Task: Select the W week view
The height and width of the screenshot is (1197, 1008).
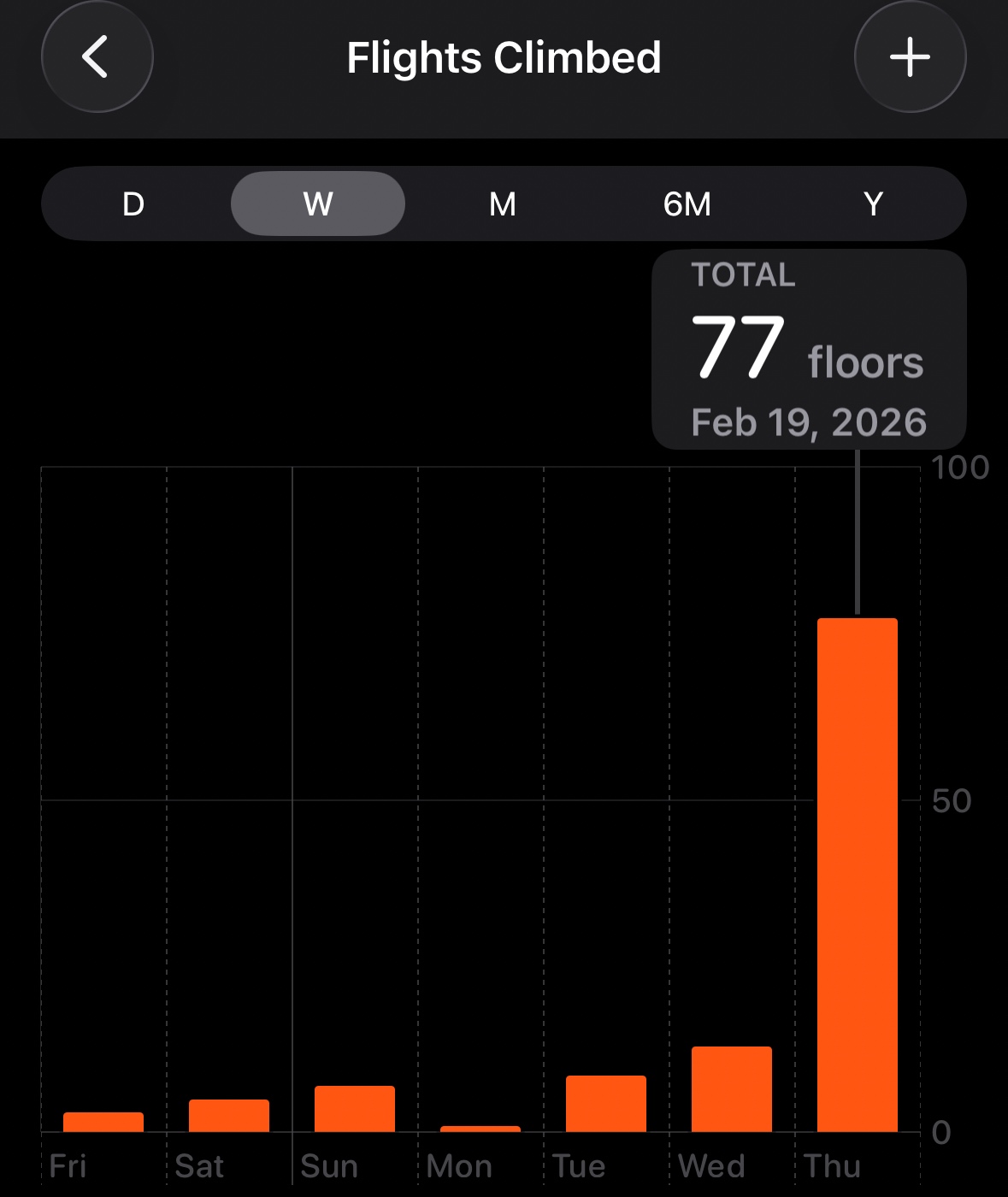Action: tap(318, 204)
